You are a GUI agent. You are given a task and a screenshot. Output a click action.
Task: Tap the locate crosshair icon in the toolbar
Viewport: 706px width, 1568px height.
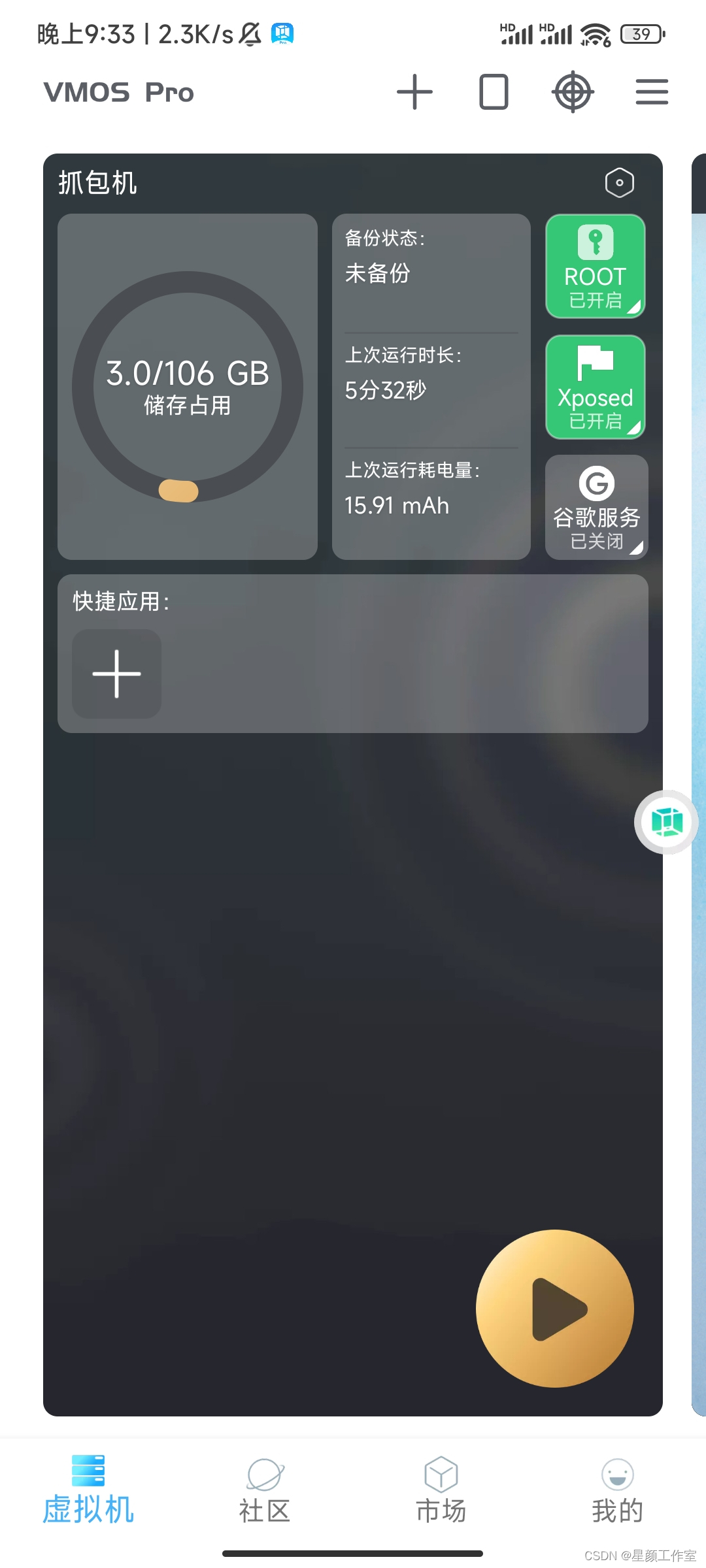[572, 91]
